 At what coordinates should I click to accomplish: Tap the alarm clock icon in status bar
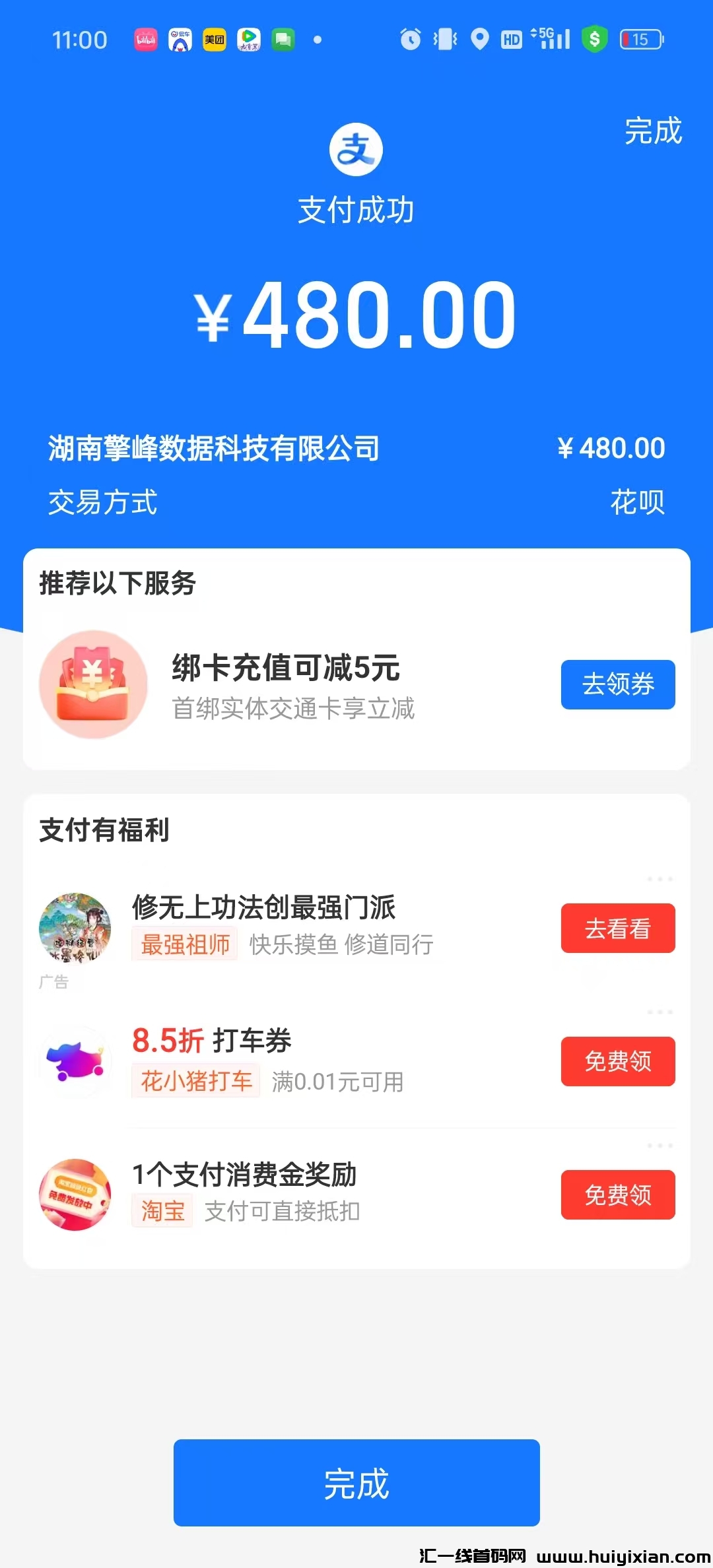(409, 40)
